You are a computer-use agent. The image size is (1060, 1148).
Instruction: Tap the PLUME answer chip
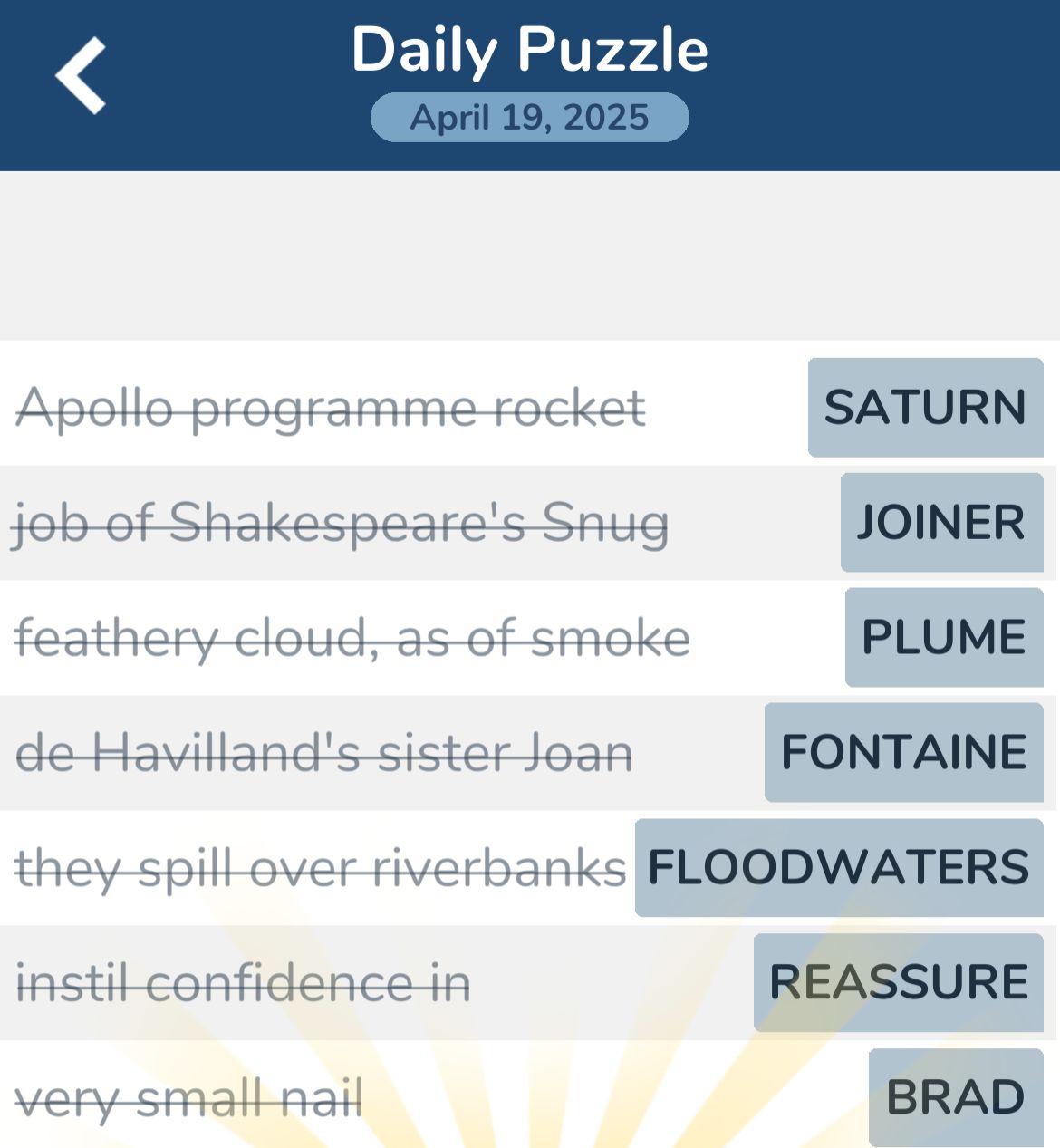[x=944, y=637]
